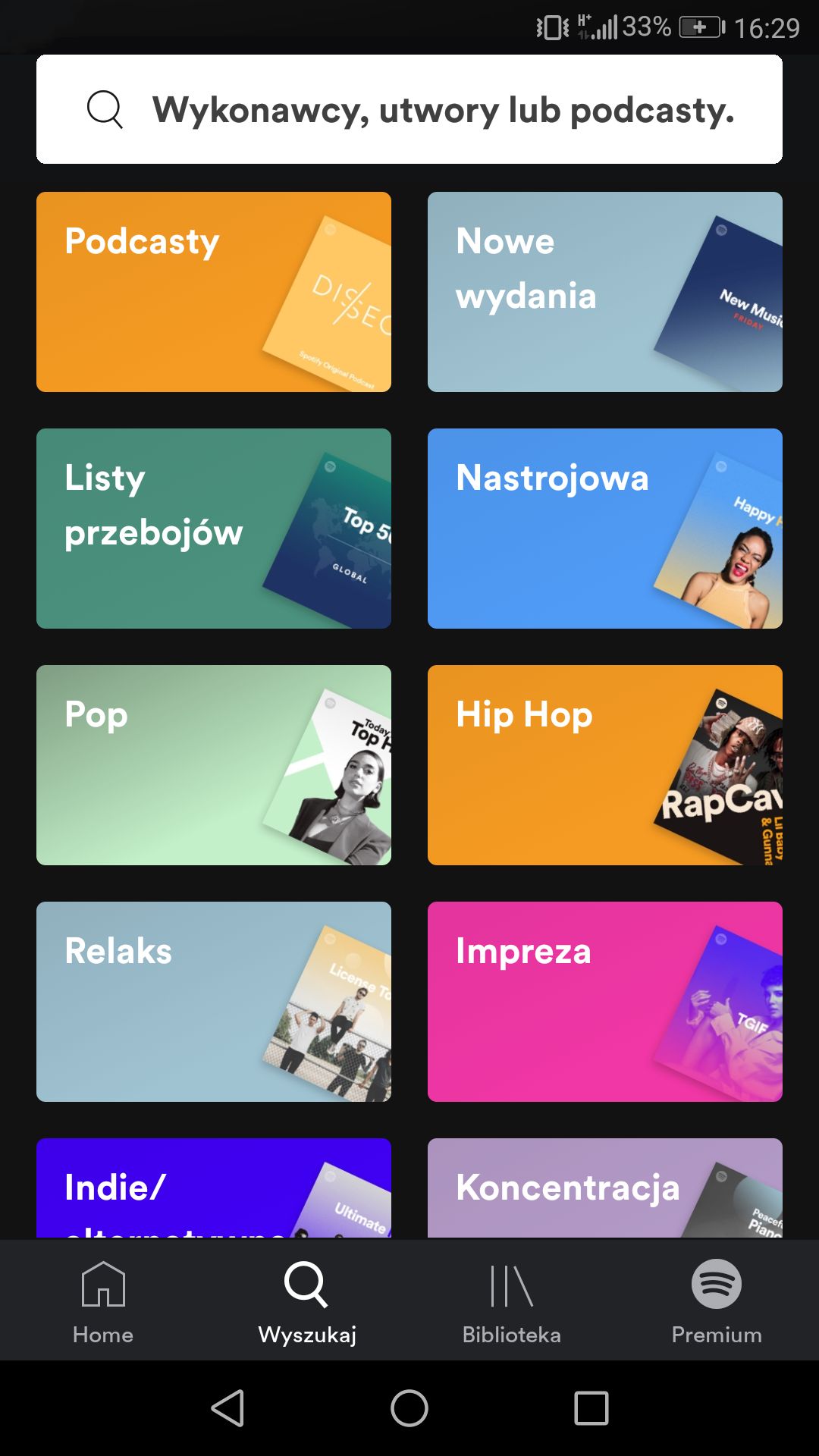Tap the system back button
Image resolution: width=819 pixels, height=1456 pixels.
tap(227, 1408)
